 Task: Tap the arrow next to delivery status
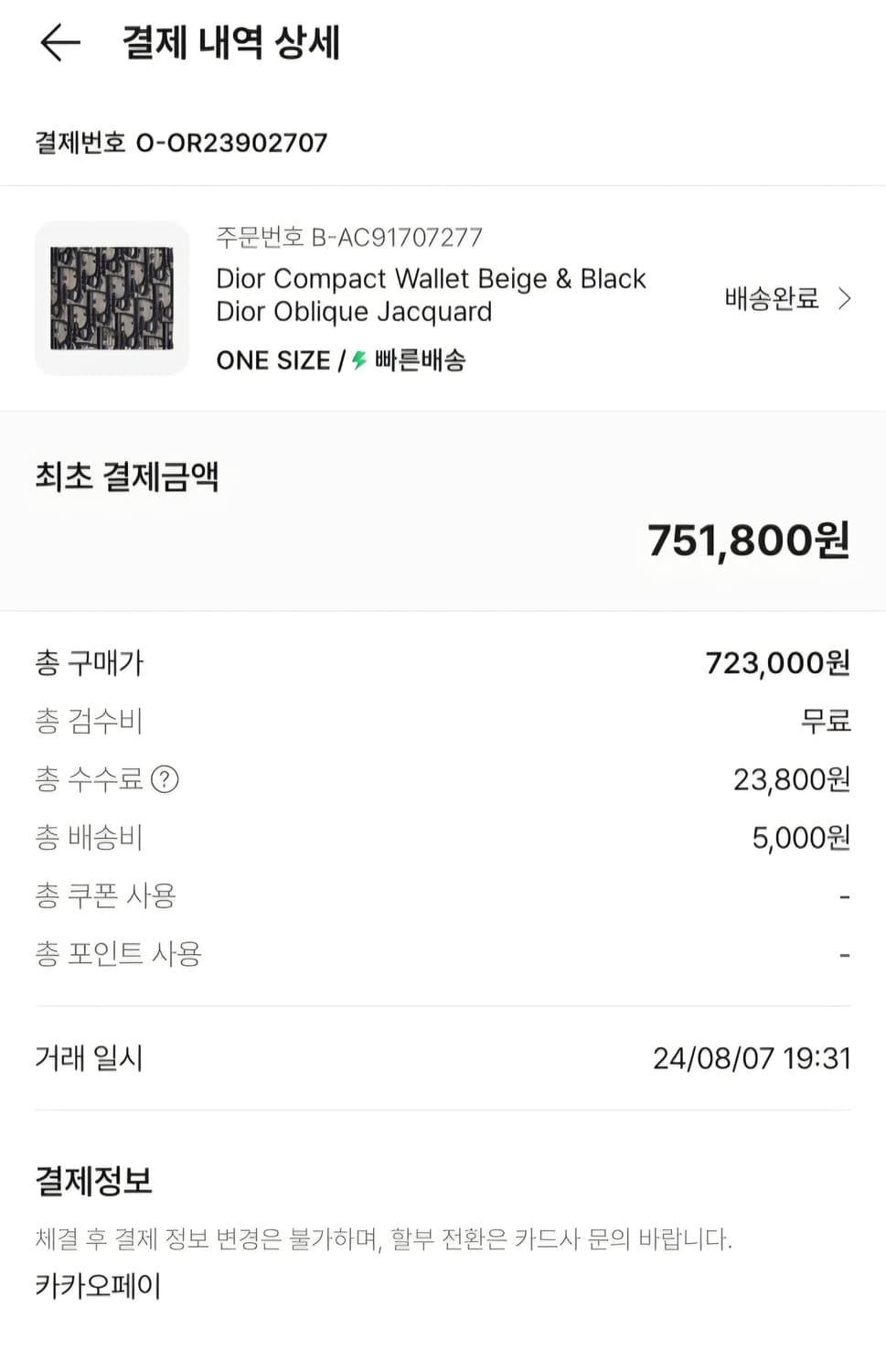pos(846,298)
